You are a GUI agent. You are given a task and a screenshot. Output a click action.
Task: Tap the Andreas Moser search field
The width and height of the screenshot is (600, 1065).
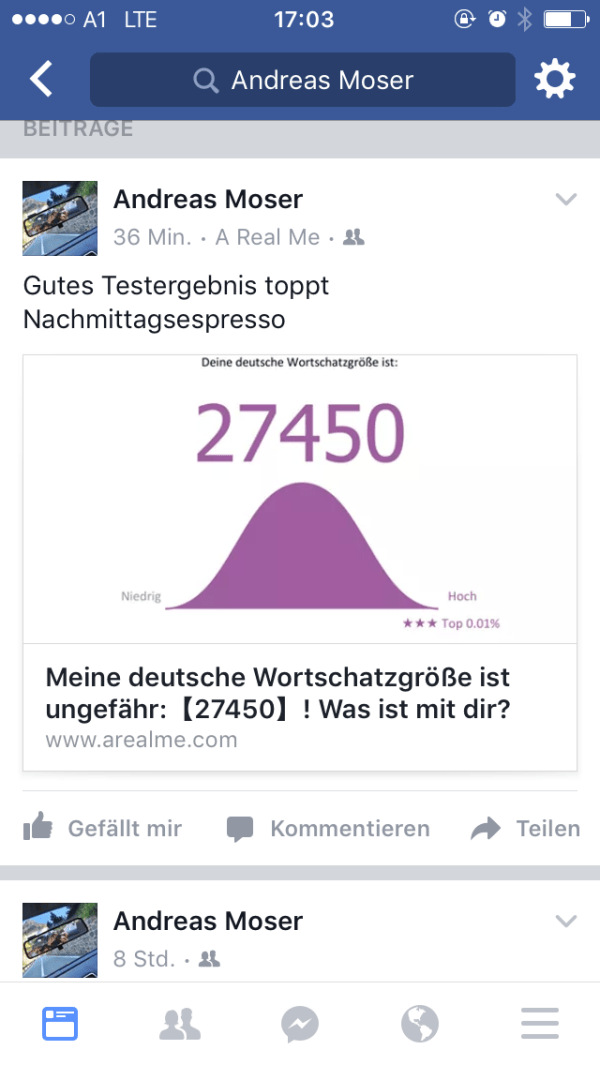click(302, 80)
